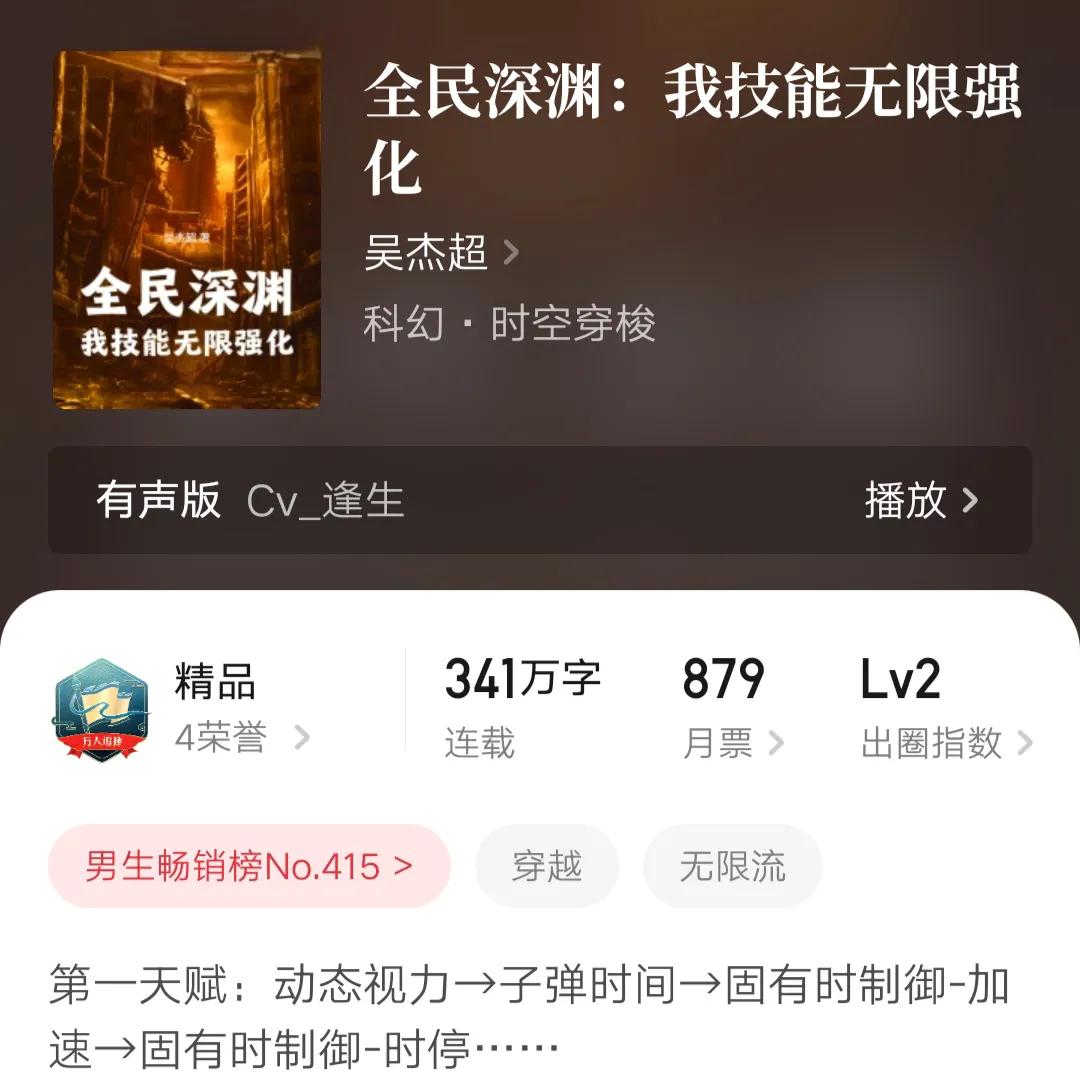Play the audiobook version by Cv_逢生
Viewport: 1080px width, 1080px height.
tap(920, 500)
